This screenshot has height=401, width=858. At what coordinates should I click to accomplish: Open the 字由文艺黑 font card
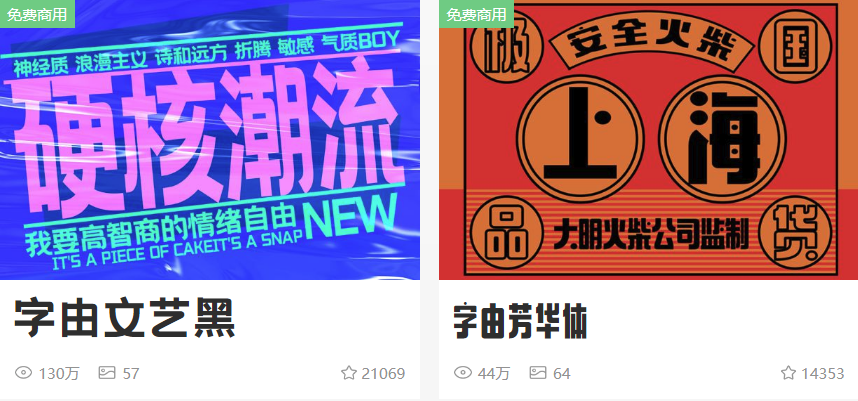[124, 318]
